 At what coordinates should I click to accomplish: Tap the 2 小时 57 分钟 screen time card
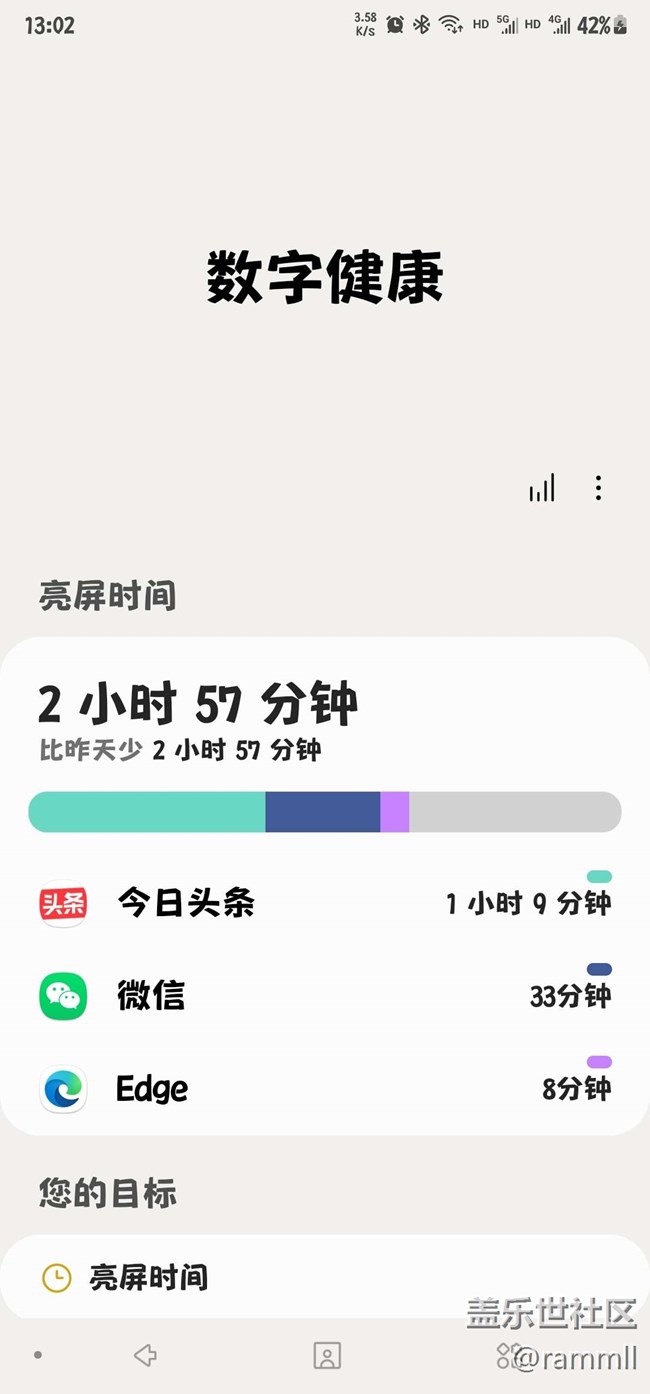pos(324,718)
